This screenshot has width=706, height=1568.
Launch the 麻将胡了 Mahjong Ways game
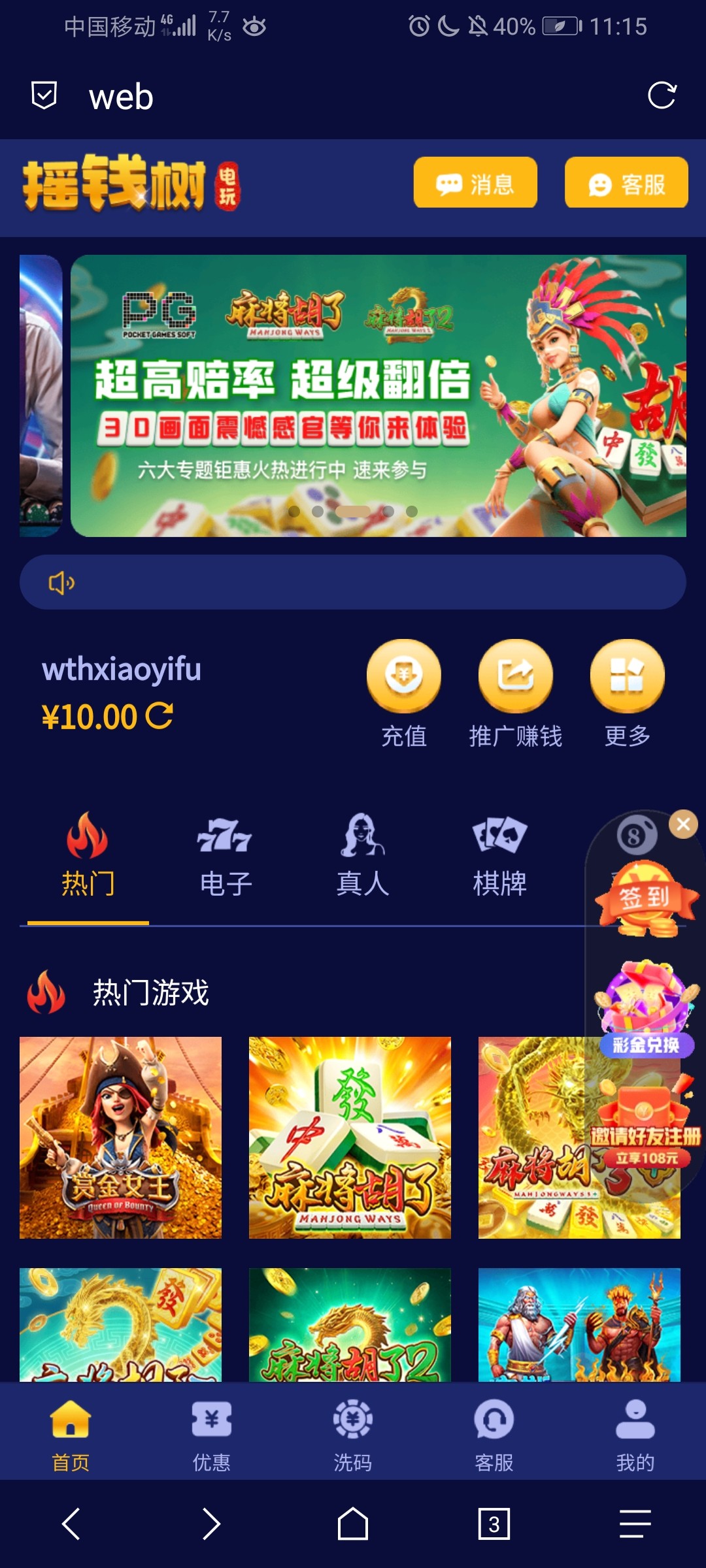pos(350,1137)
